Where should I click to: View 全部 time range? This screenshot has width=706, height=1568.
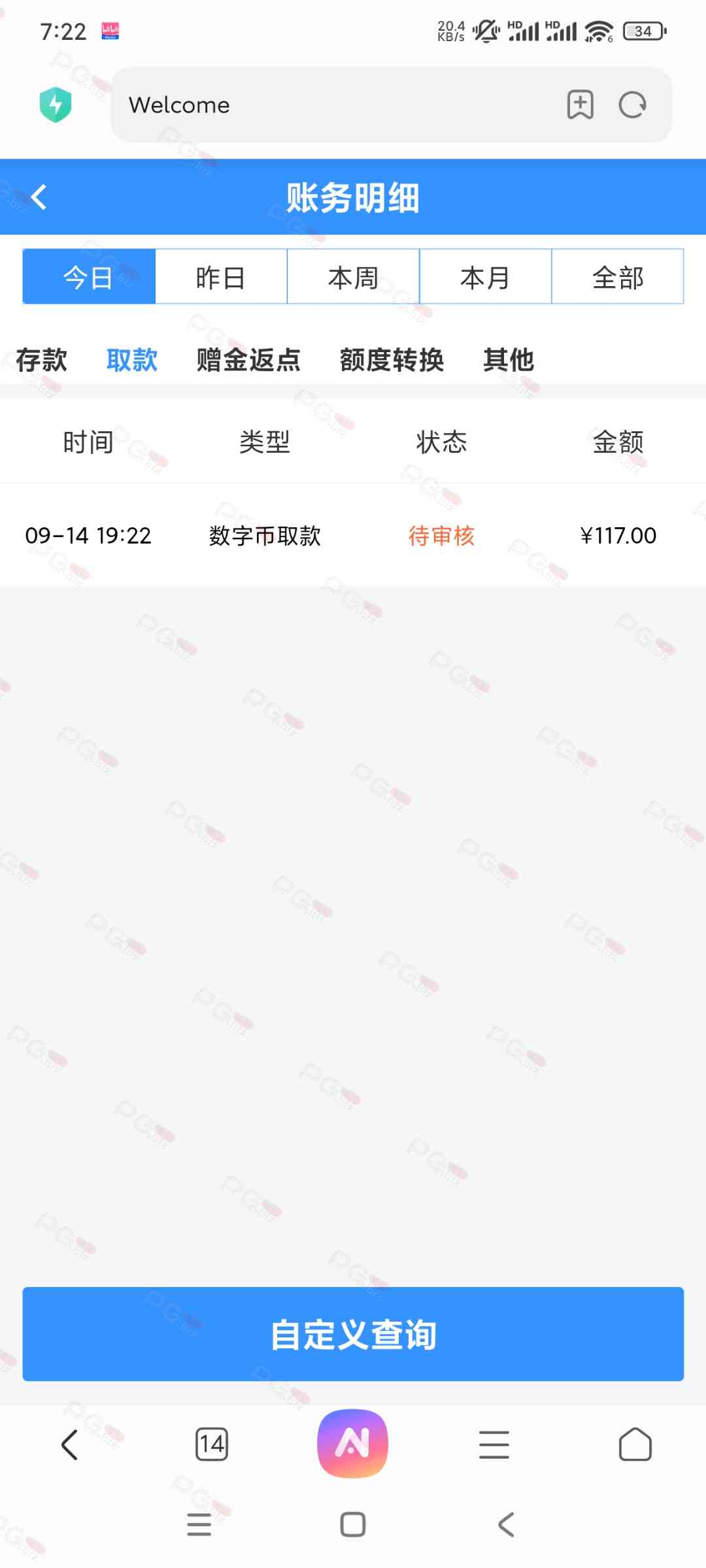click(x=618, y=277)
